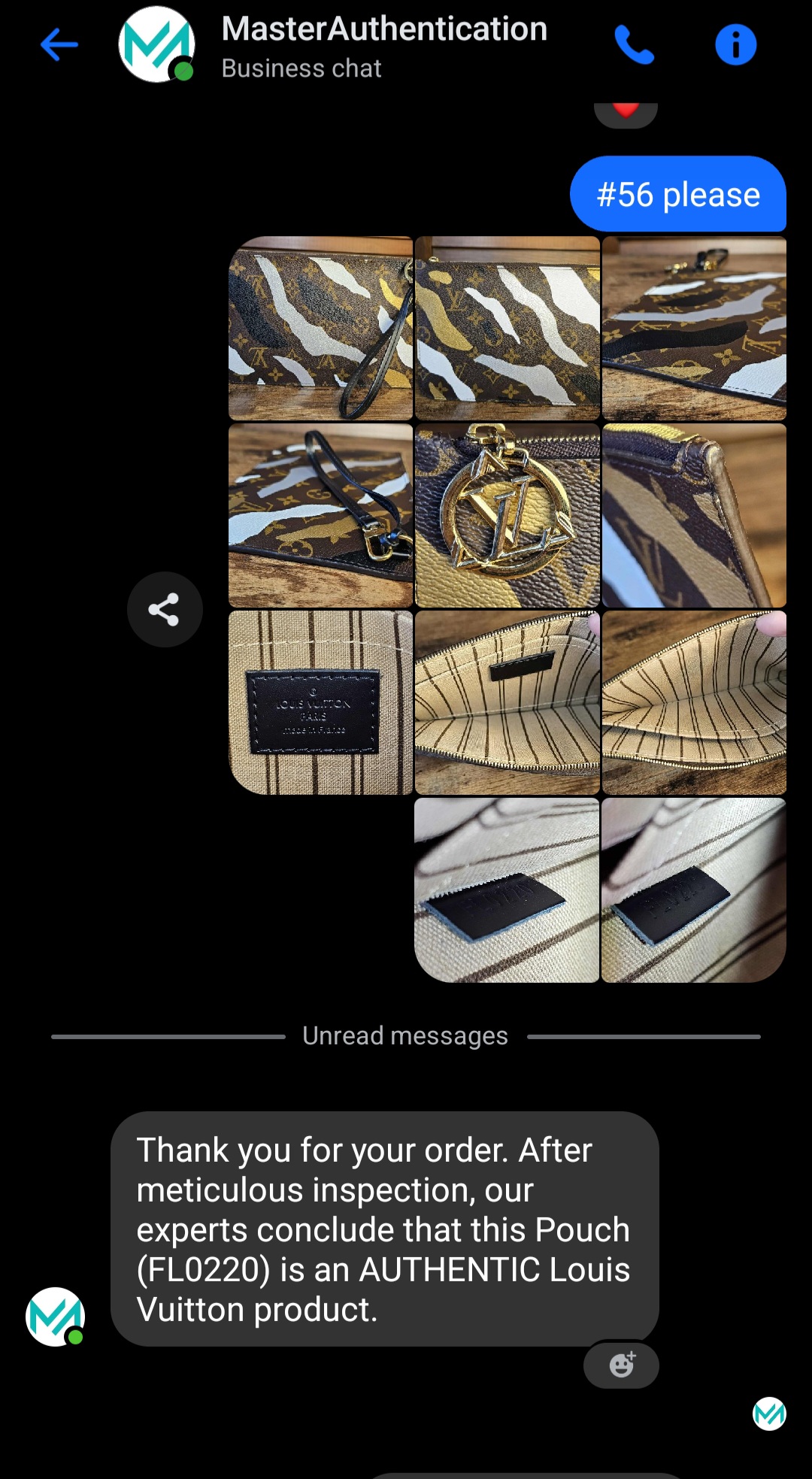Start a voice call with MasterAuthentication
The height and width of the screenshot is (1479, 812).
pos(634,44)
